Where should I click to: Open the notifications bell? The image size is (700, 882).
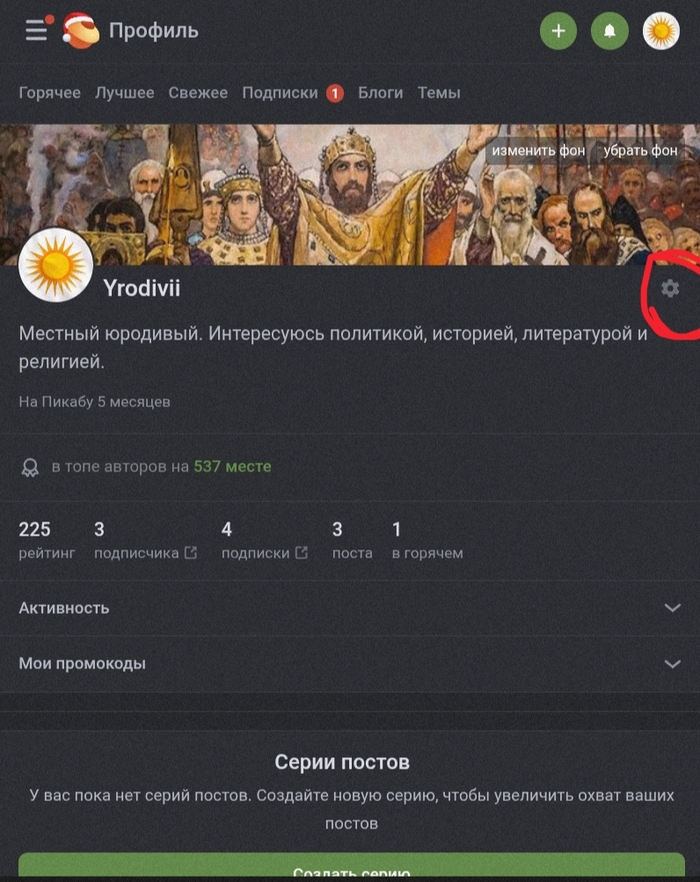pyautogui.click(x=609, y=31)
